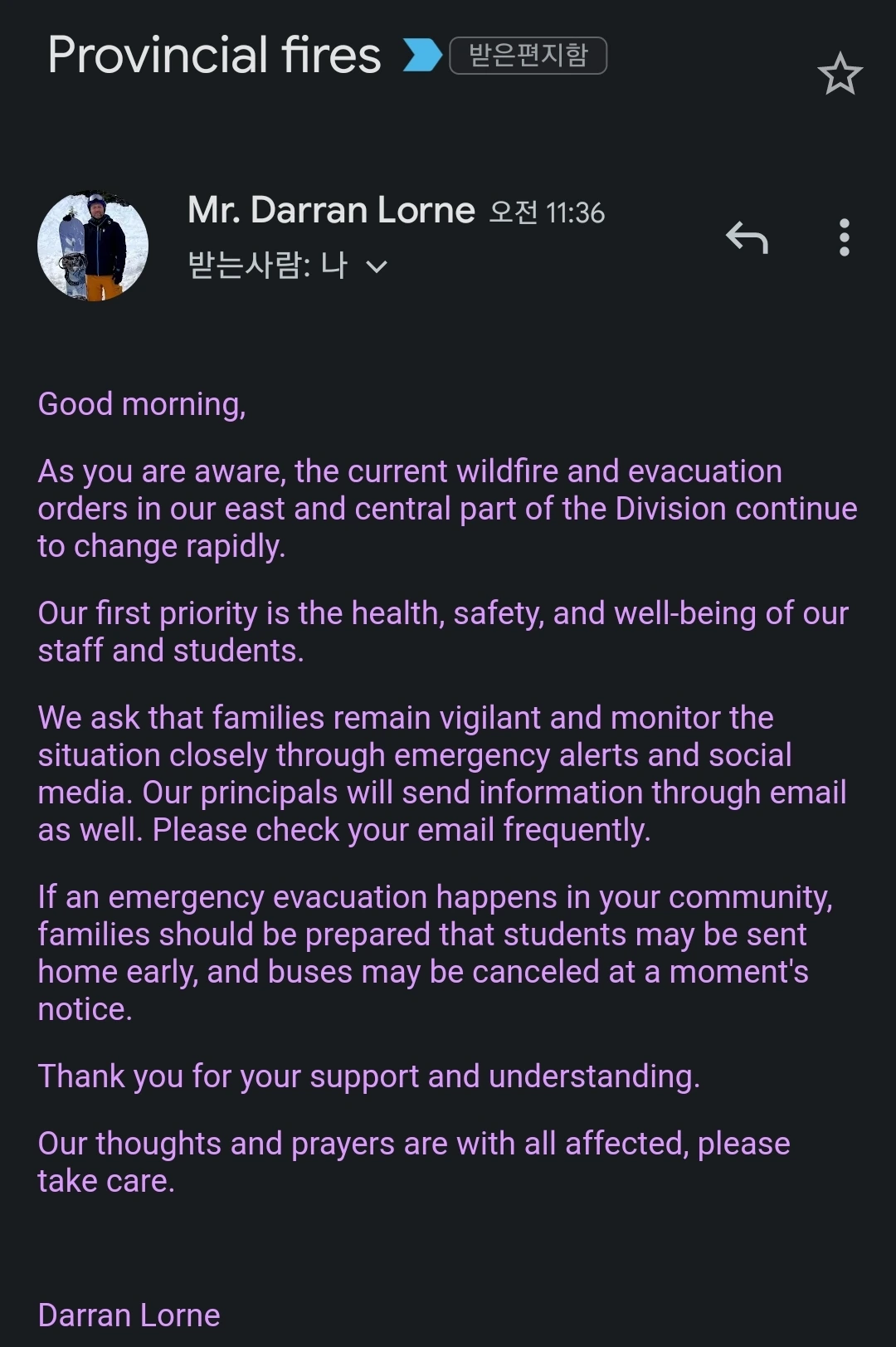Image resolution: width=896 pixels, height=1347 pixels.
Task: Tap the blue importance marker by the subject
Action: (x=421, y=56)
